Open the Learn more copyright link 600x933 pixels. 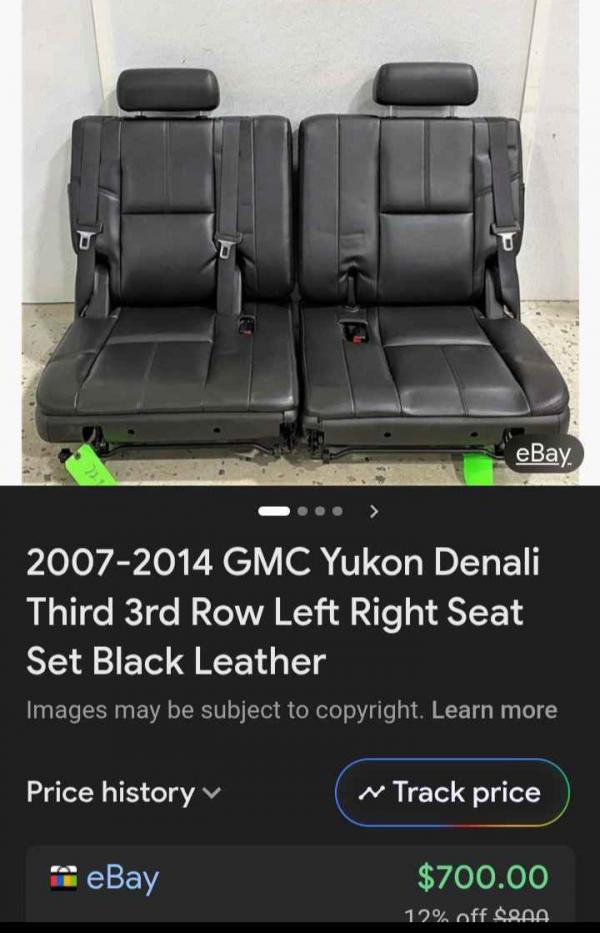[x=496, y=711]
